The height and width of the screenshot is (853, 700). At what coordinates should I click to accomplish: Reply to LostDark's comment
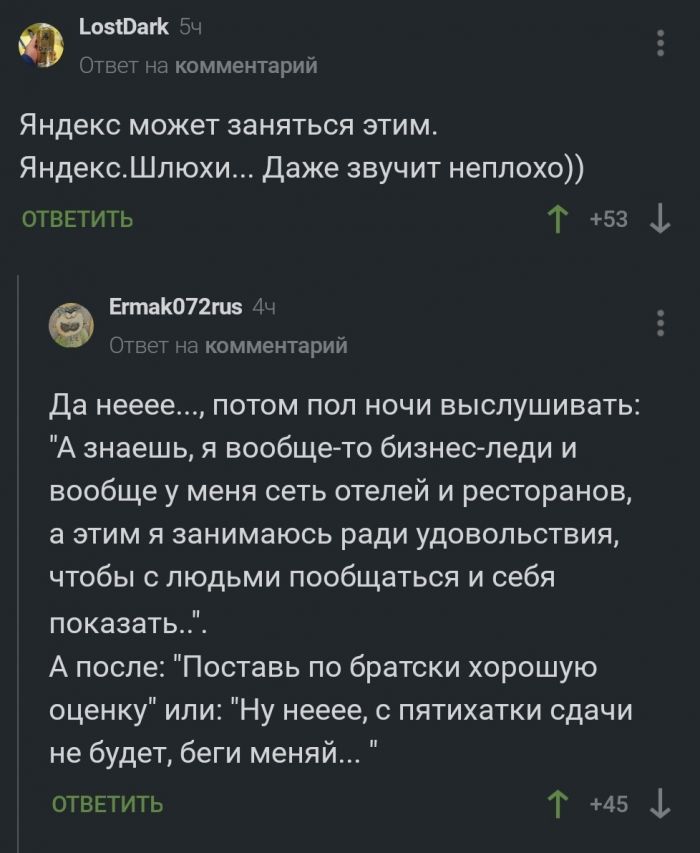[78, 220]
